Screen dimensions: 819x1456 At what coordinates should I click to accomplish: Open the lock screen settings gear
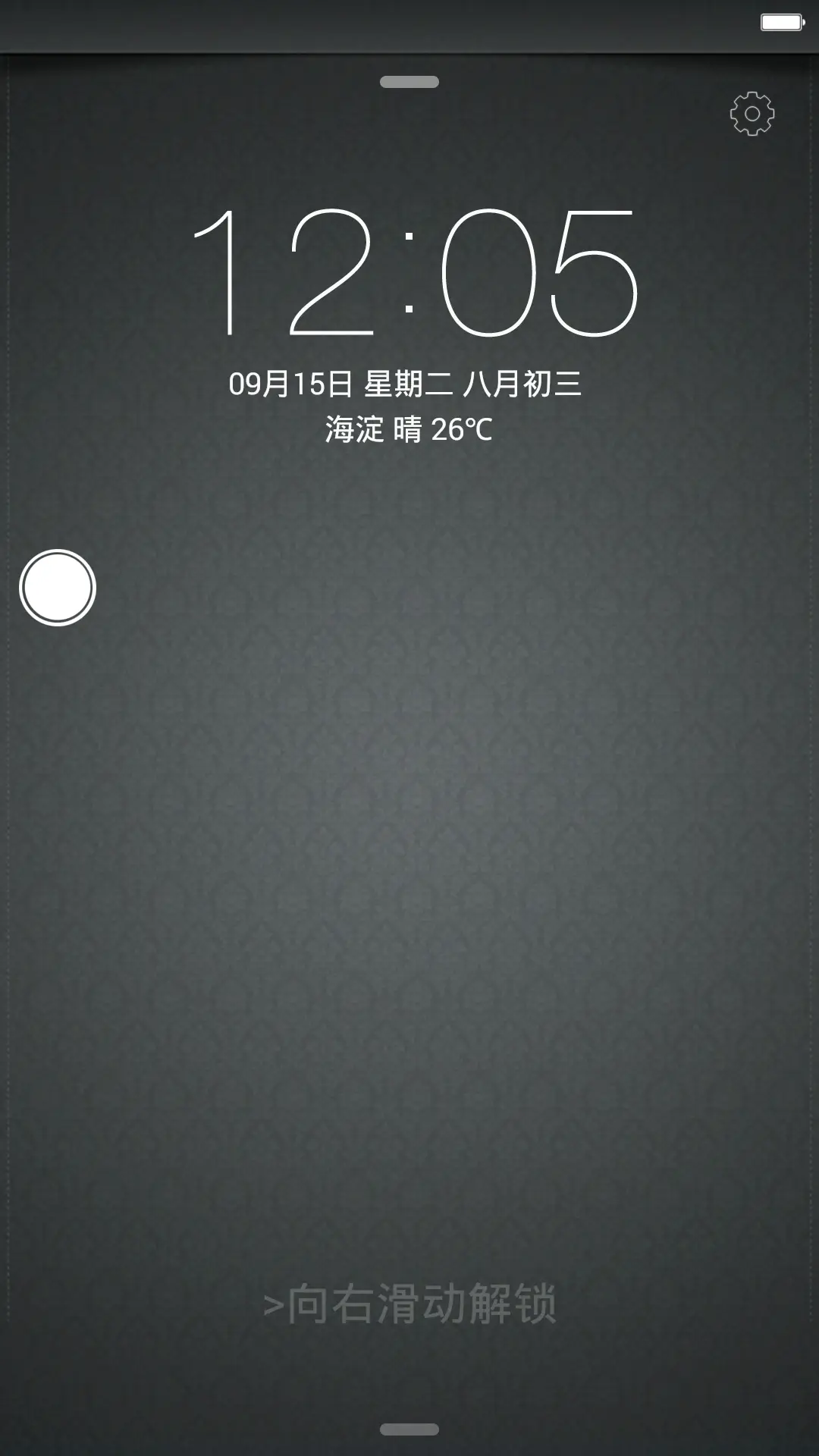752,115
